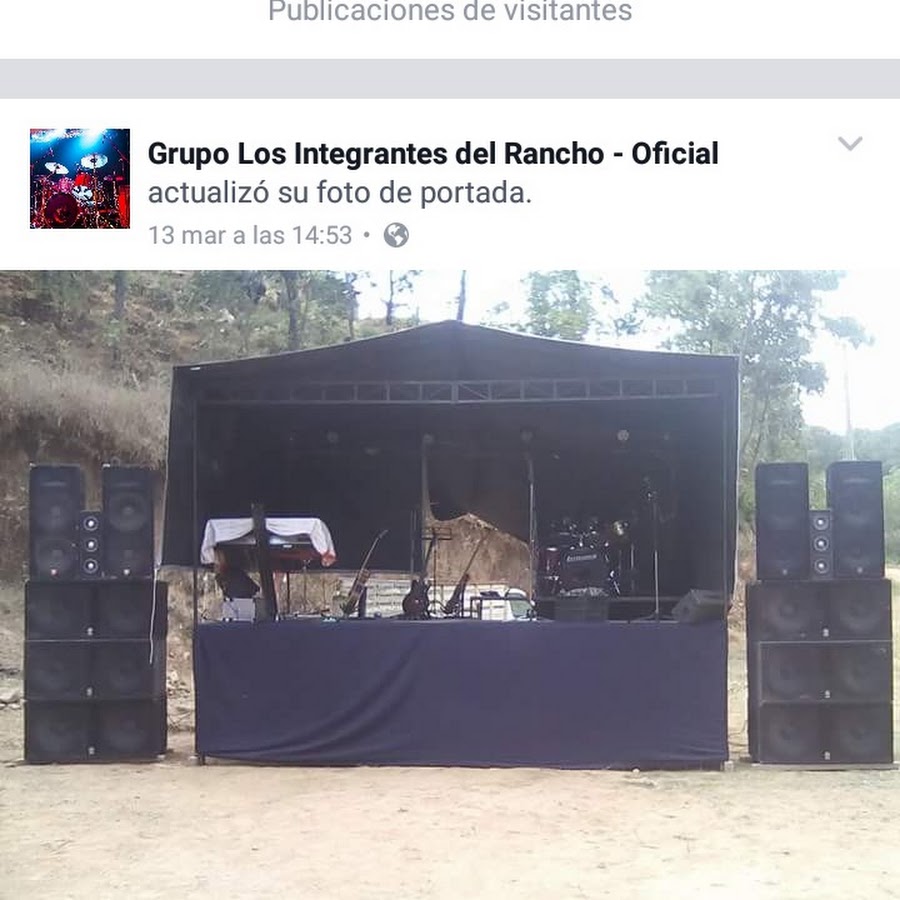Viewport: 900px width, 900px height.
Task: Open Grupo Los Integrantes del Rancho profile picture
Action: tap(80, 178)
